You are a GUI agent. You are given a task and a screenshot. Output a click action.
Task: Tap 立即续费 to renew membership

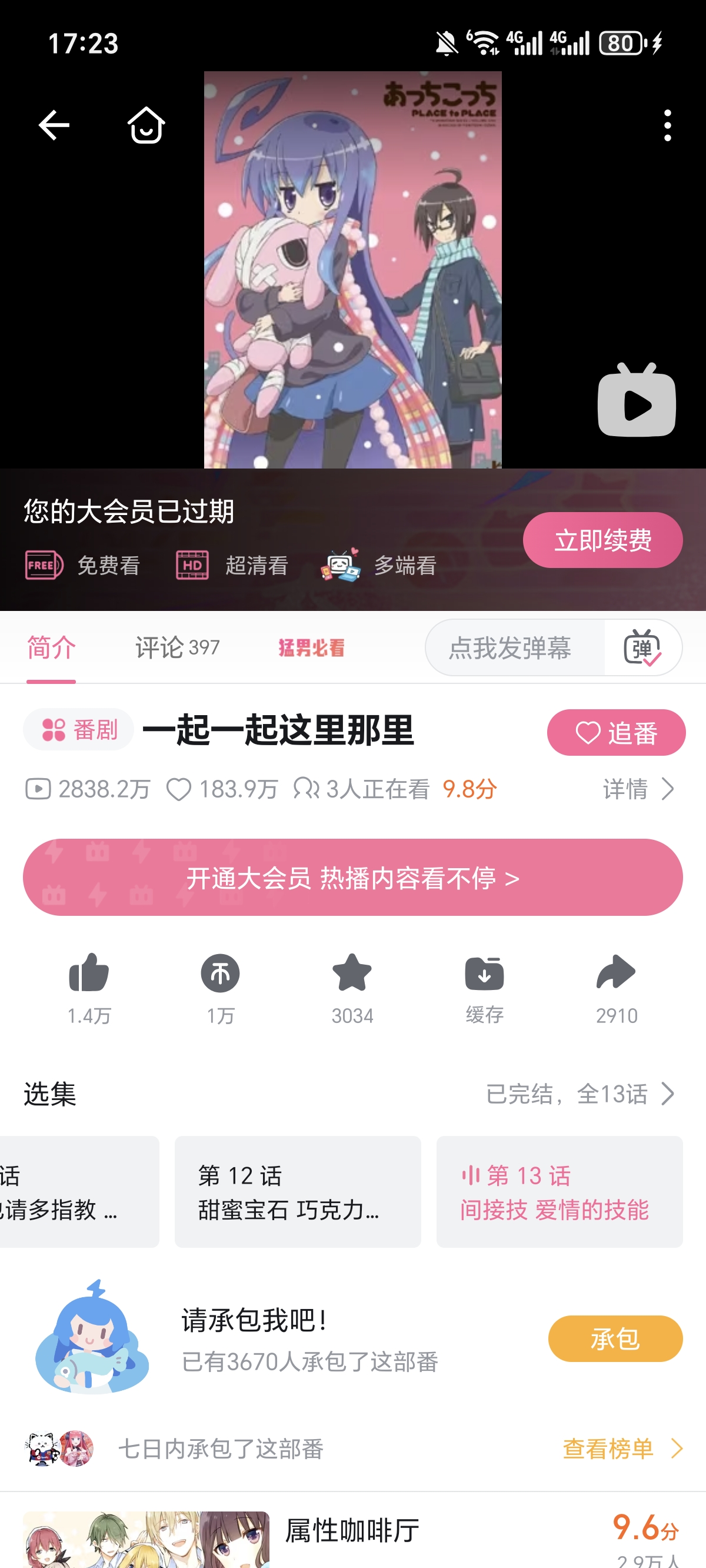602,540
